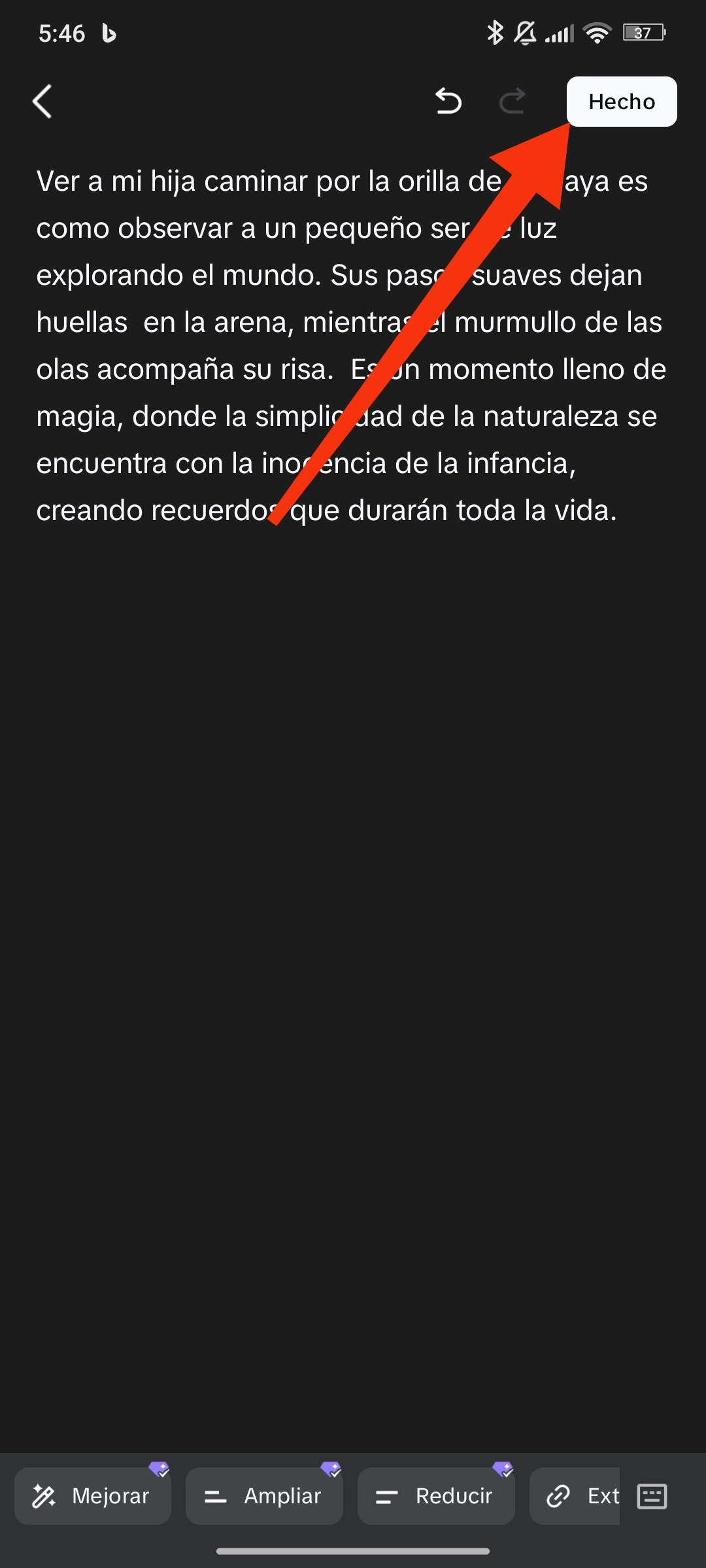This screenshot has height=1568, width=706.
Task: Confirm the text with Hecho
Action: [621, 102]
